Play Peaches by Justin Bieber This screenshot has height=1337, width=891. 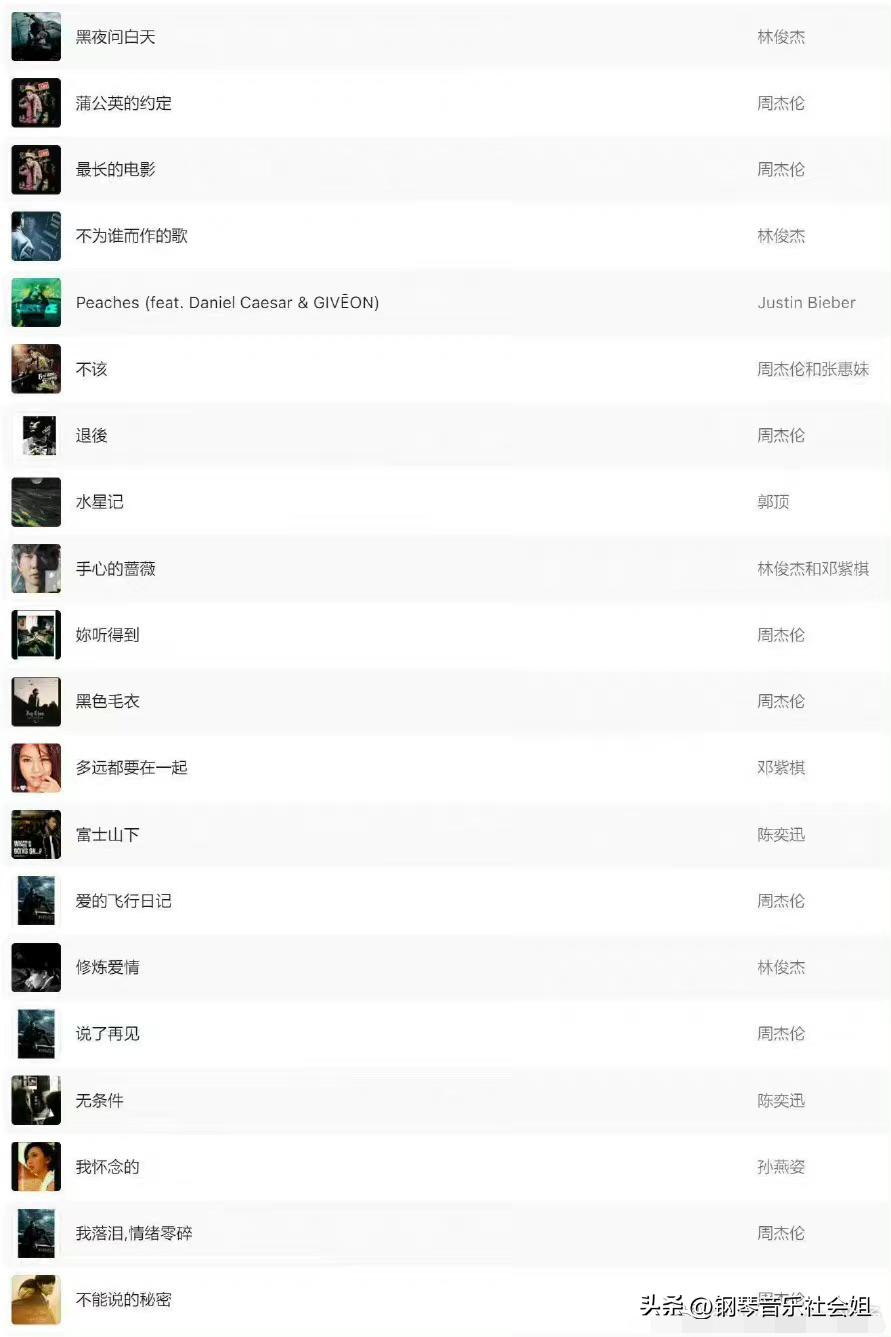tap(227, 302)
